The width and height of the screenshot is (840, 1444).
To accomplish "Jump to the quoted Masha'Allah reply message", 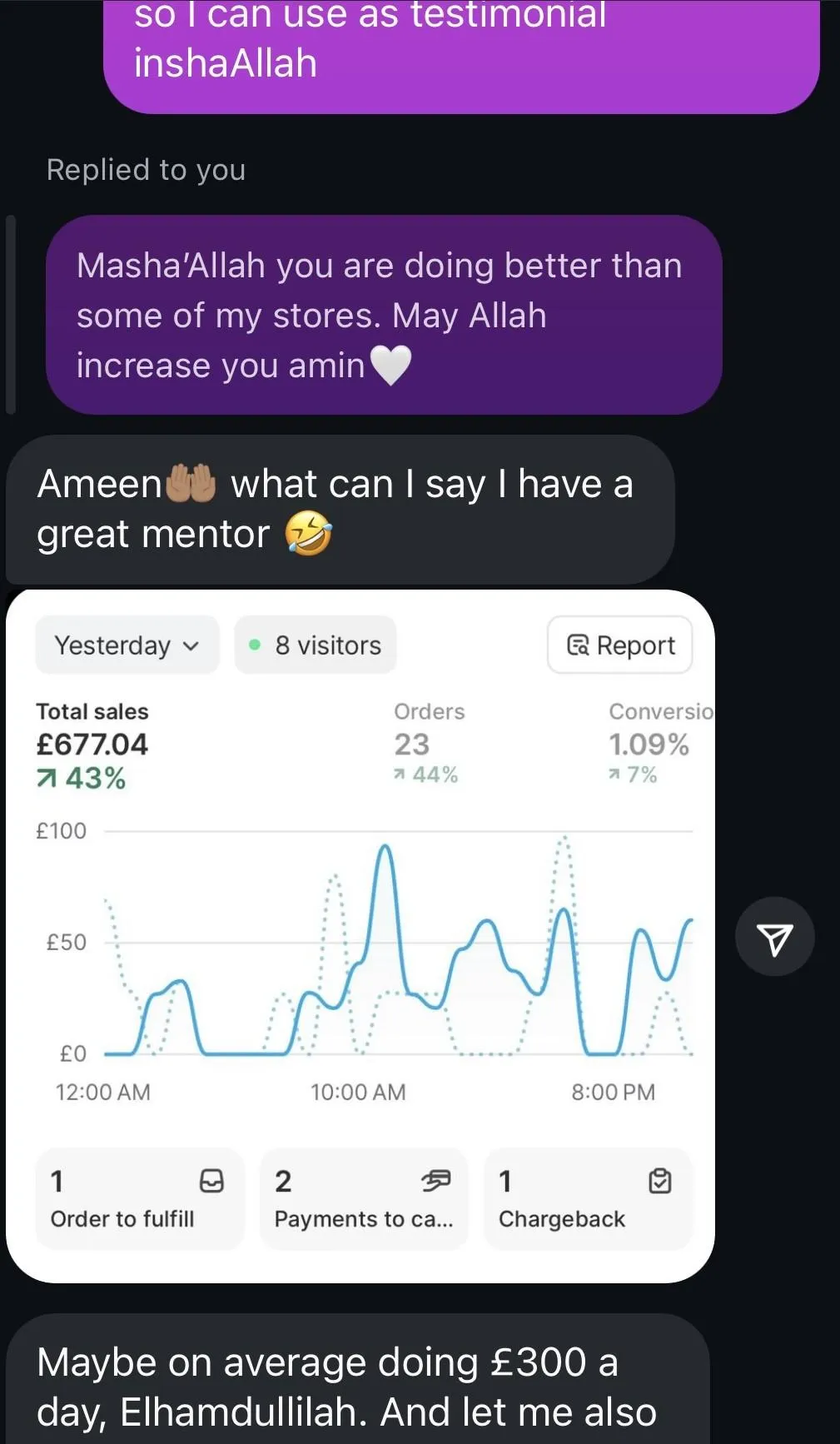I will tap(383, 315).
